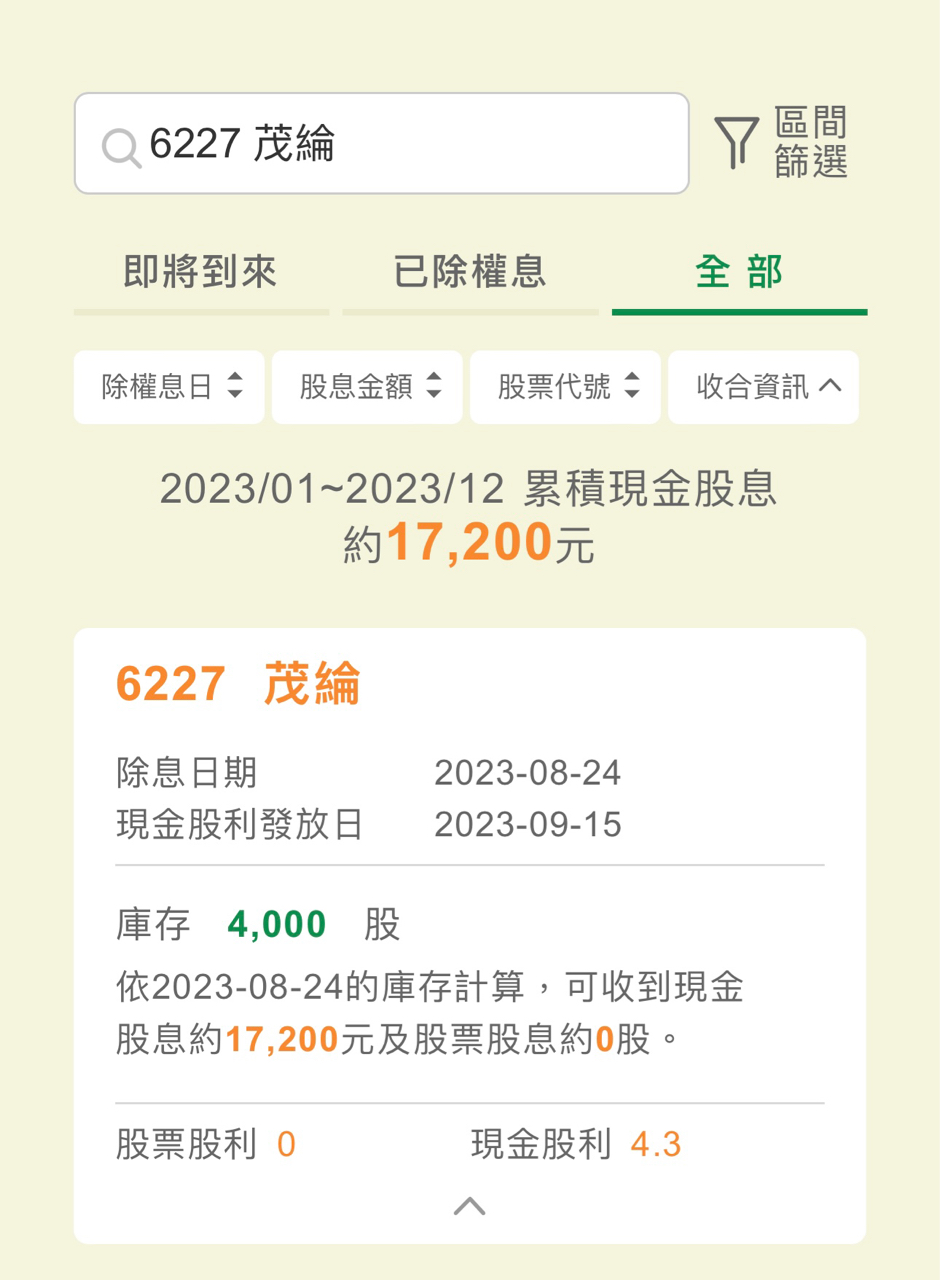Select the 全部 tab
The width and height of the screenshot is (940, 1280).
click(739, 272)
